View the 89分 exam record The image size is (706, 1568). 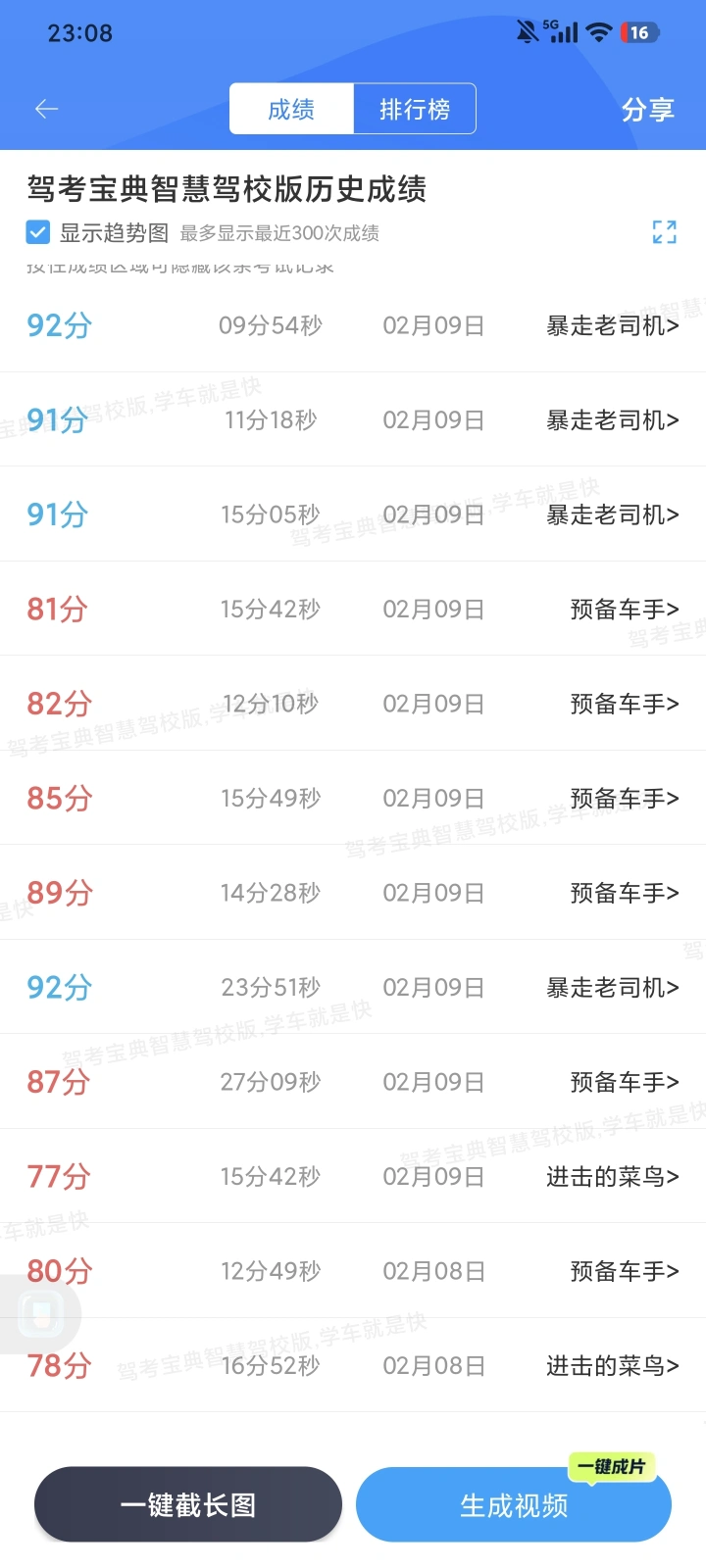tap(353, 893)
